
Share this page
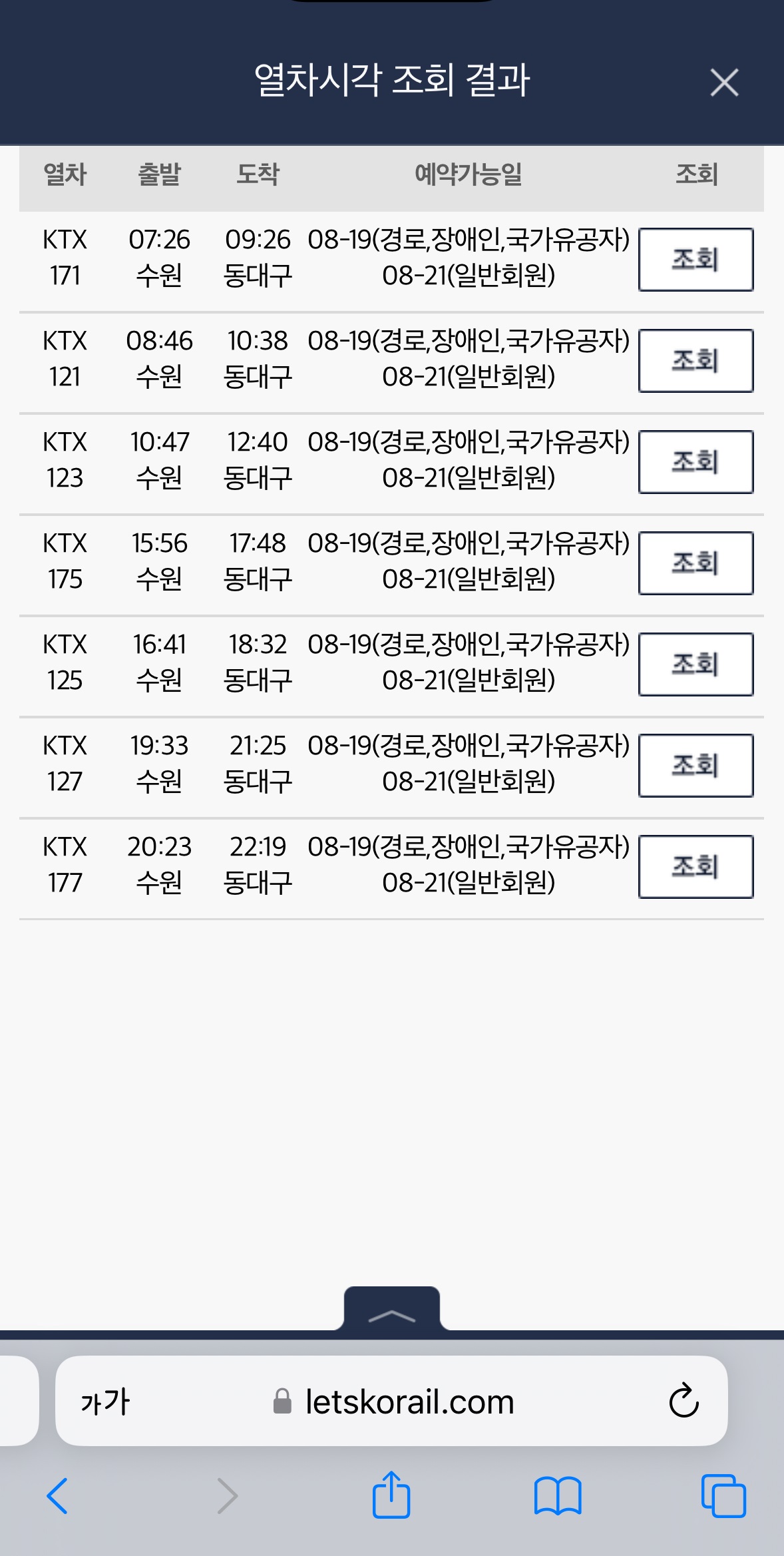point(391,1494)
